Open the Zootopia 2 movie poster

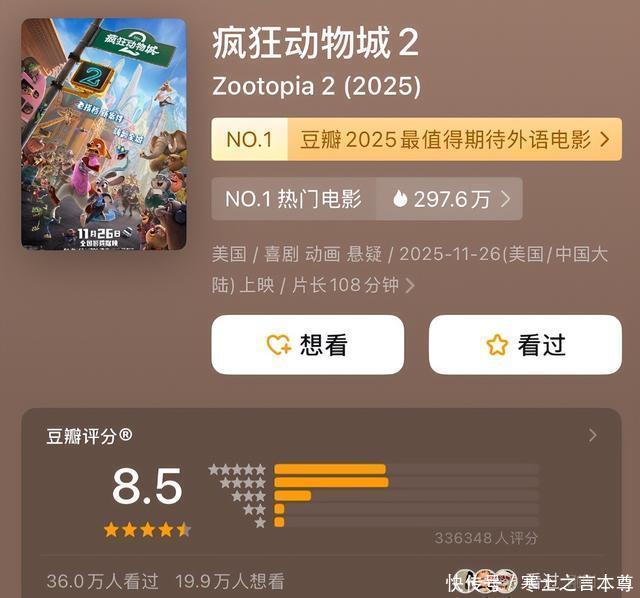[x=104, y=133]
